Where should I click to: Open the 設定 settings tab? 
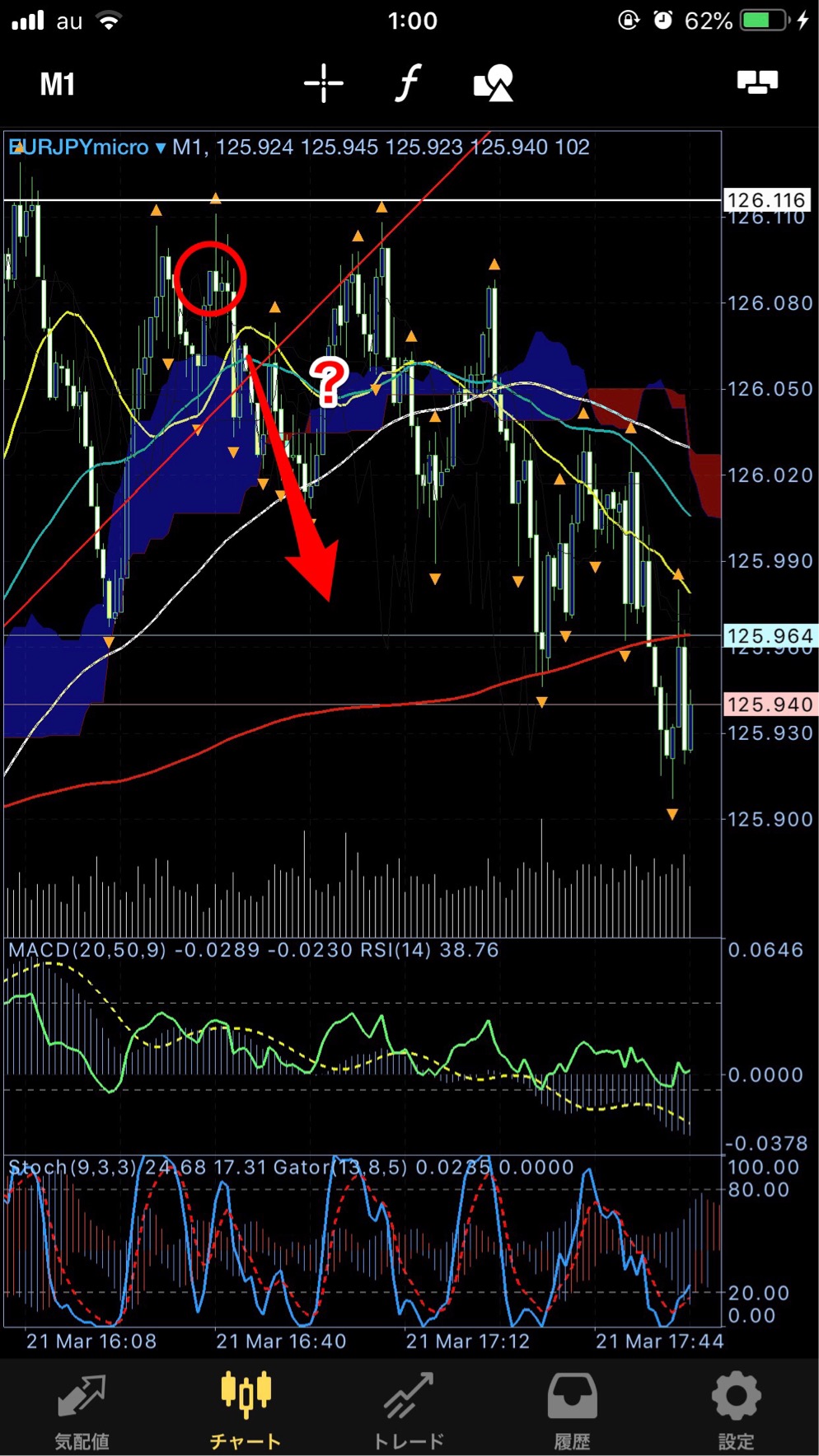click(x=736, y=1411)
